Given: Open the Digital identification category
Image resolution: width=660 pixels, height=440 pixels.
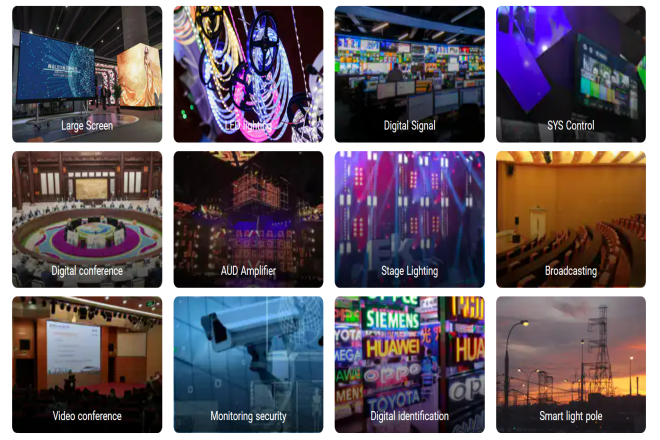Looking at the screenshot, I should pyautogui.click(x=410, y=365).
